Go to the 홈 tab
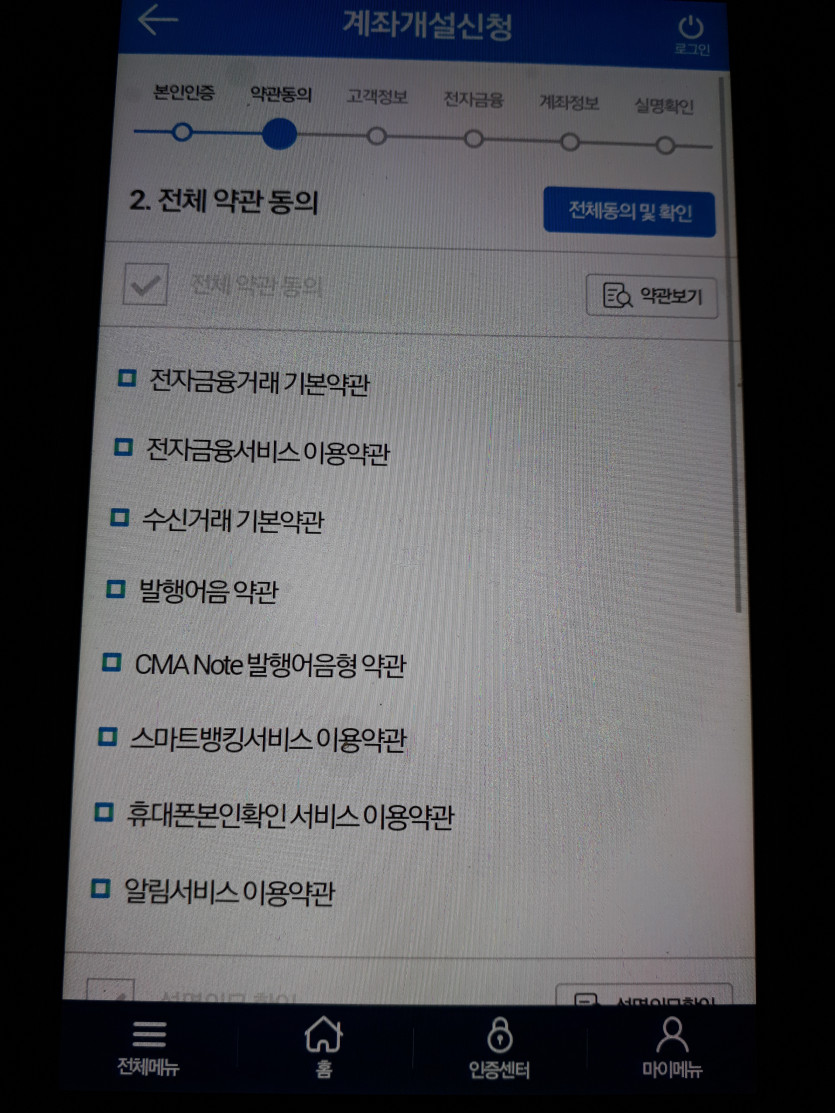Image resolution: width=835 pixels, height=1113 pixels. point(323,1047)
